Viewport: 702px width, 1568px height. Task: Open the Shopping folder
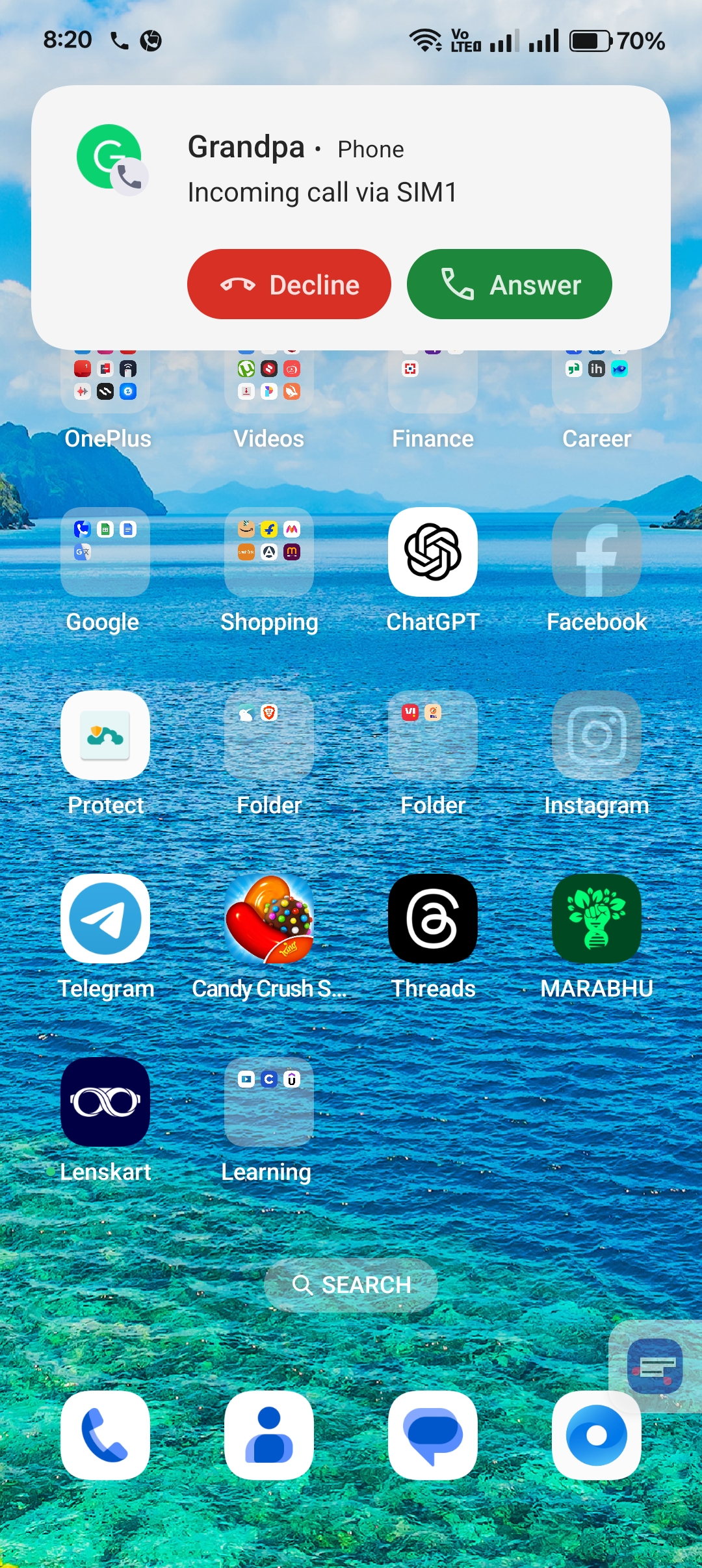tap(269, 552)
